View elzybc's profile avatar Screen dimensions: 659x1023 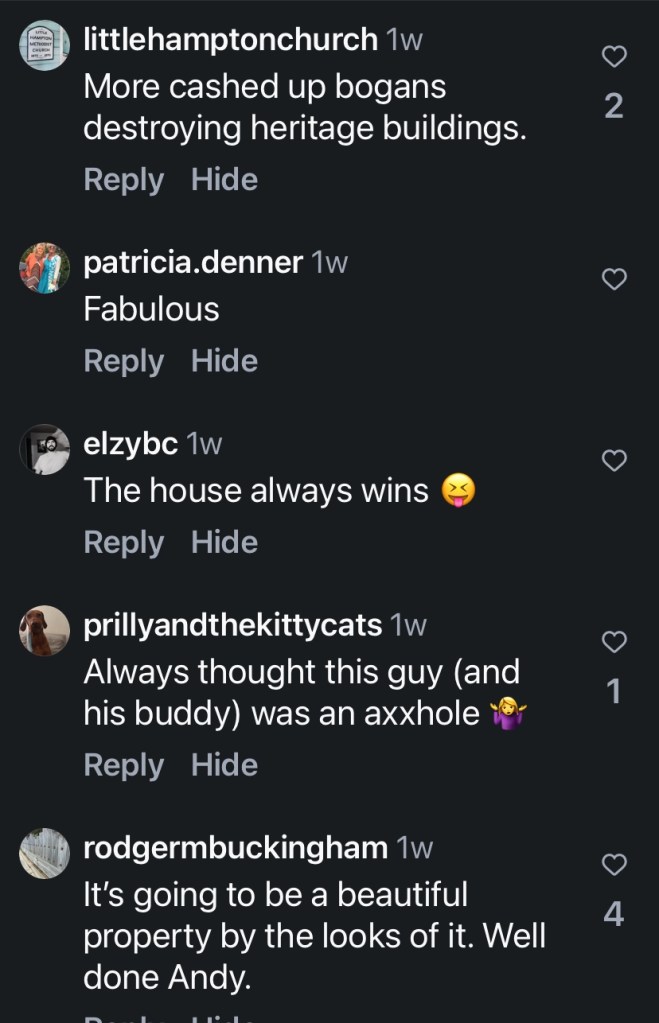pyautogui.click(x=45, y=450)
